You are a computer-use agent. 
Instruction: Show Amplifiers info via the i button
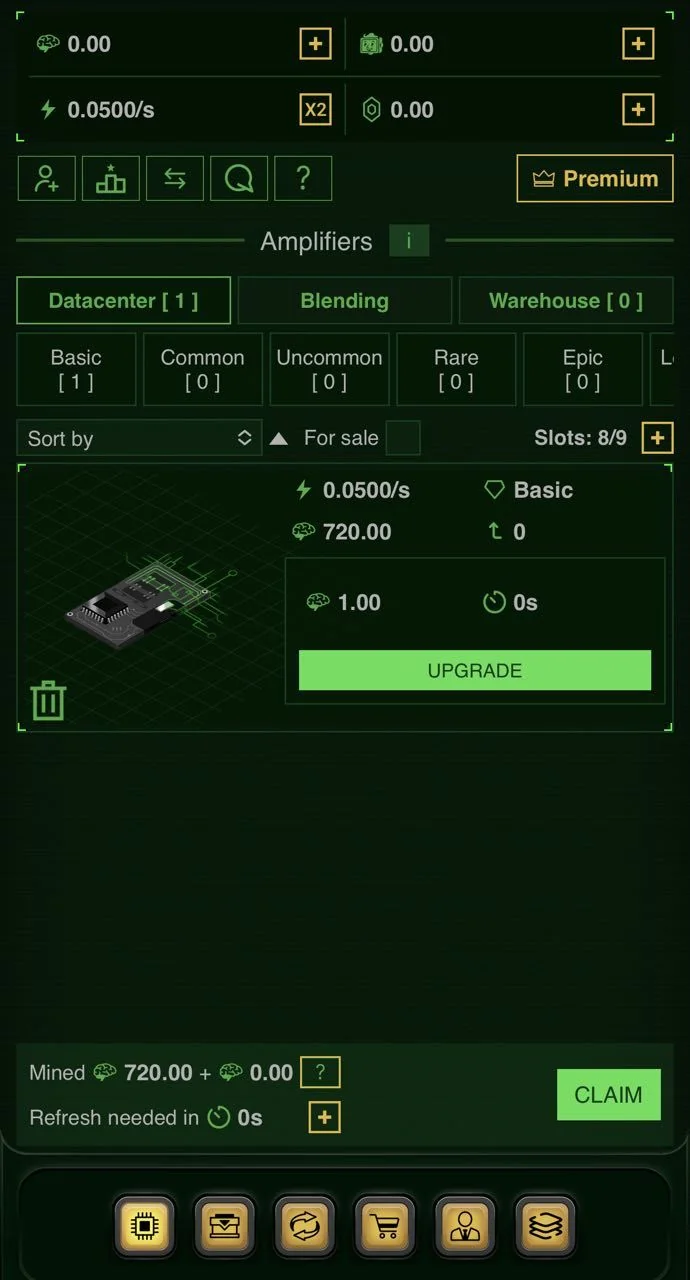(x=409, y=241)
